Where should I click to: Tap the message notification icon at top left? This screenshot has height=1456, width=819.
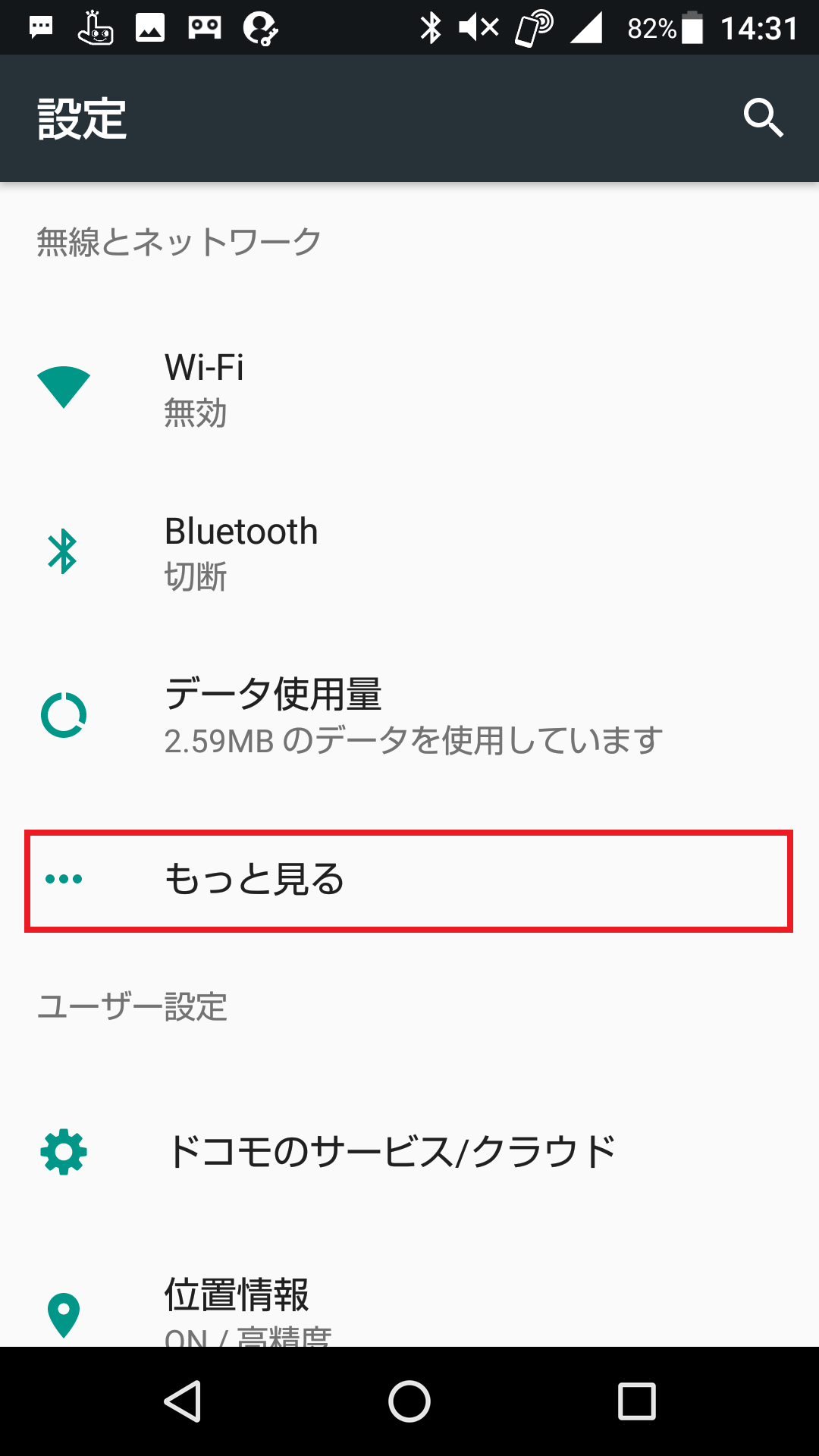pos(40,26)
